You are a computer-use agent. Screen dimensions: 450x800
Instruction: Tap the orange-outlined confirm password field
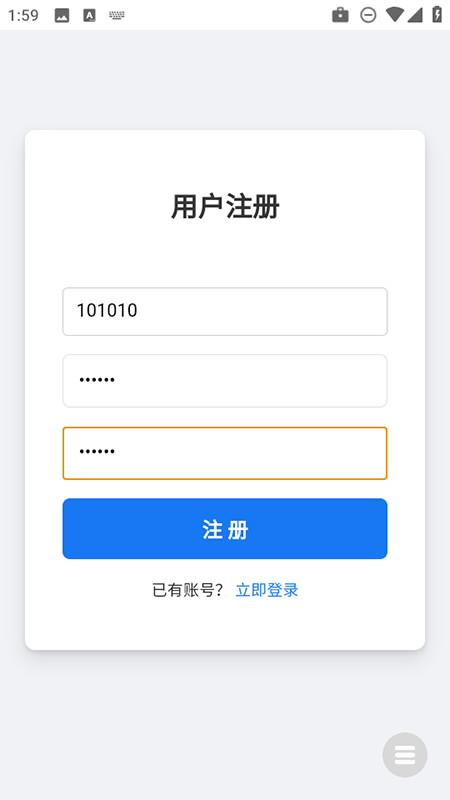click(x=225, y=454)
